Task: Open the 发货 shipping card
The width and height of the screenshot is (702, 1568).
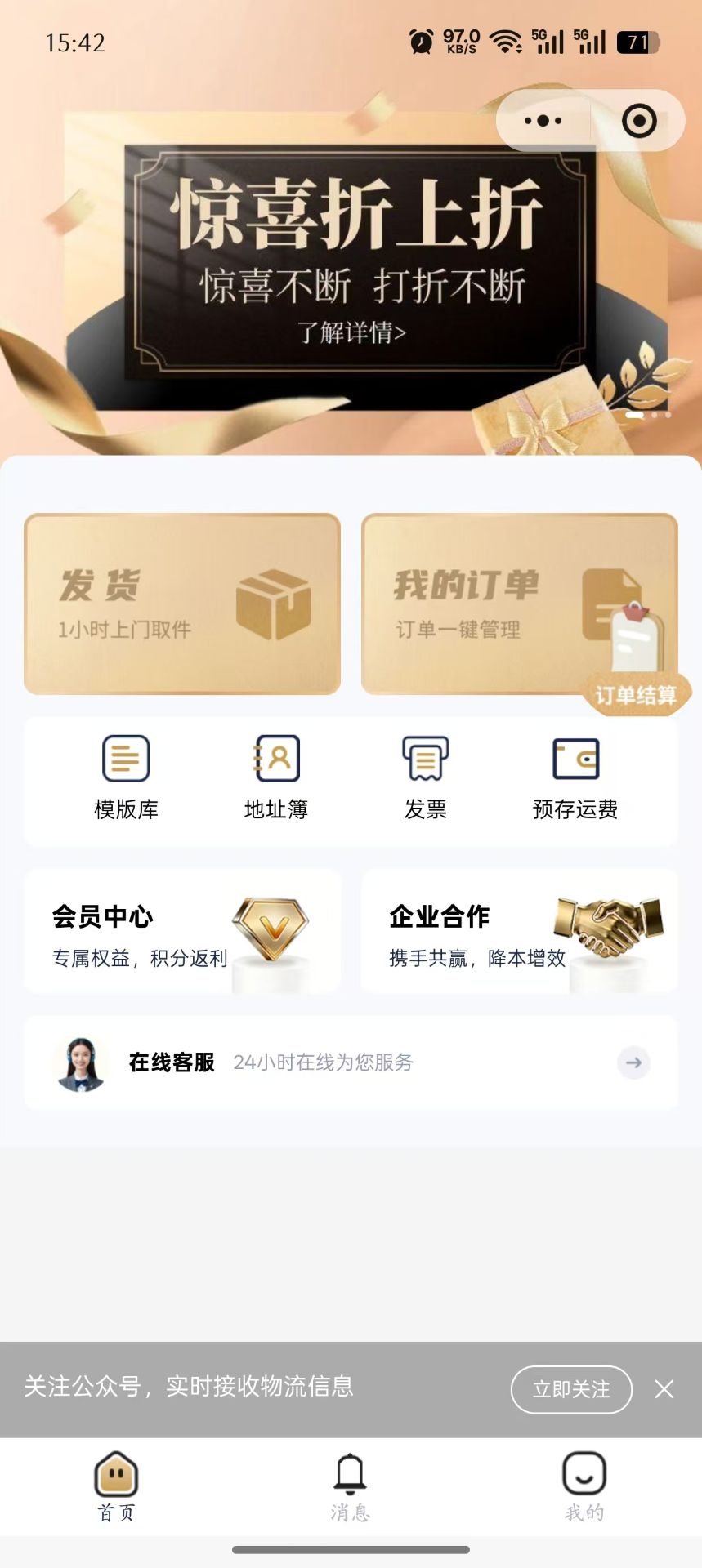Action: [x=182, y=604]
